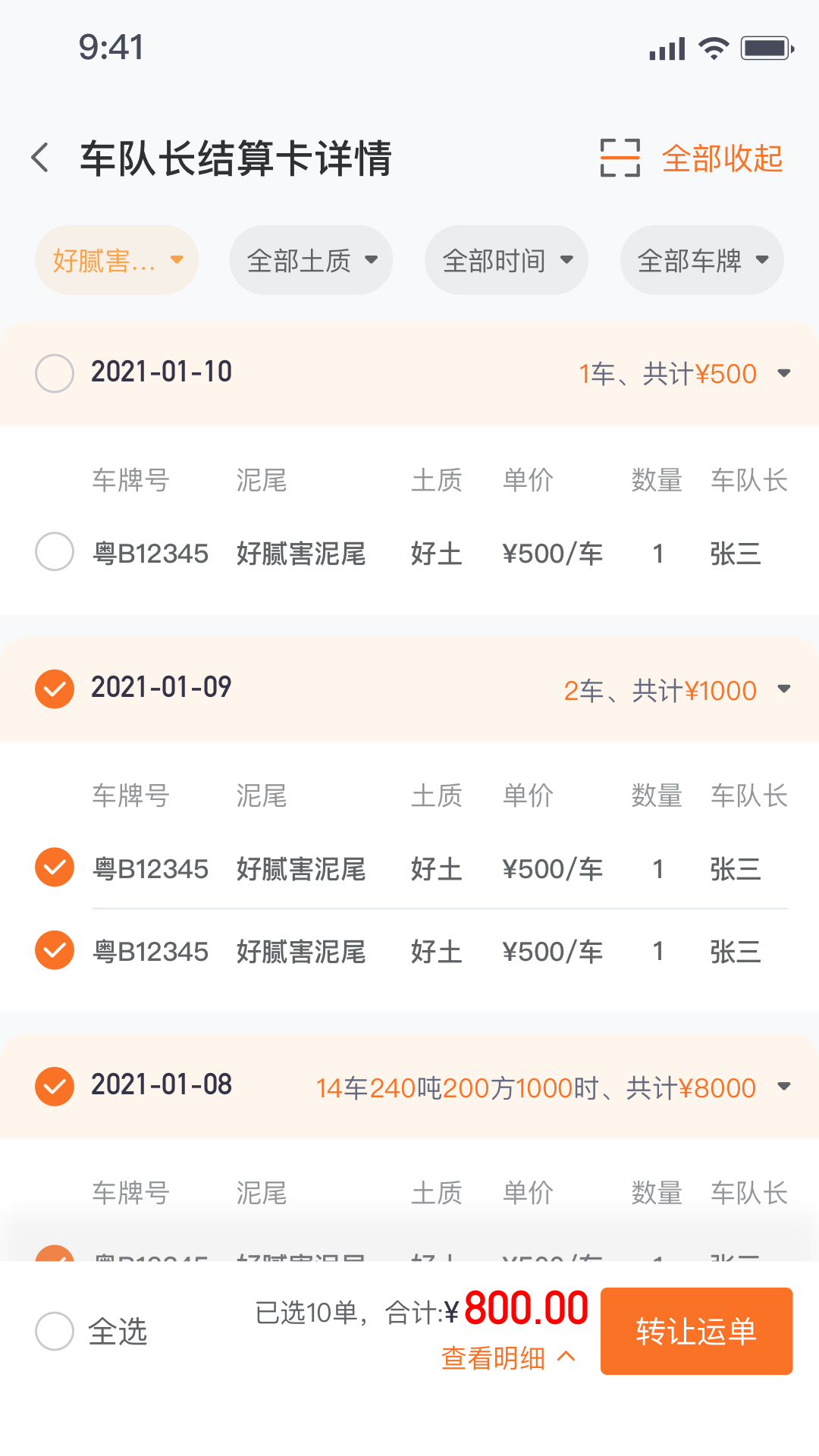Uncheck the second 粤B12345 row of 2021-01-09
Image resolution: width=819 pixels, height=1456 pixels.
point(54,949)
